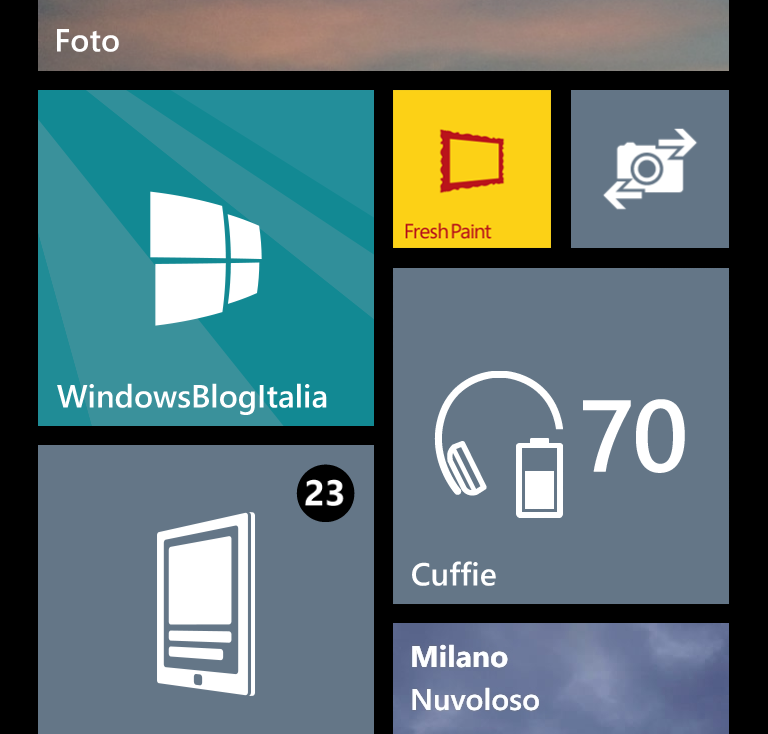This screenshot has height=734, width=768.
Task: Open the Milano weather tile
Action: pos(561,678)
